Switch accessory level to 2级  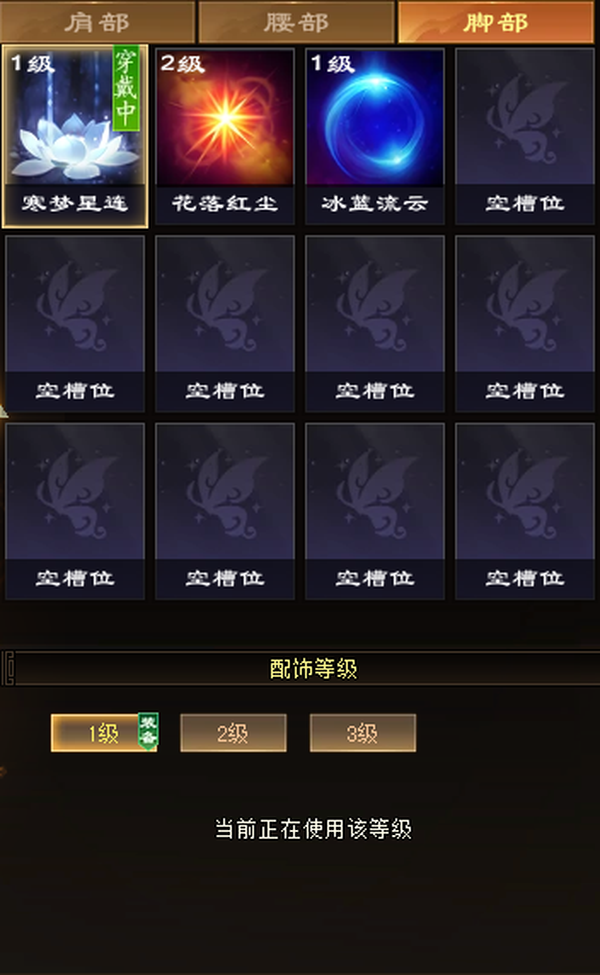pyautogui.click(x=233, y=733)
